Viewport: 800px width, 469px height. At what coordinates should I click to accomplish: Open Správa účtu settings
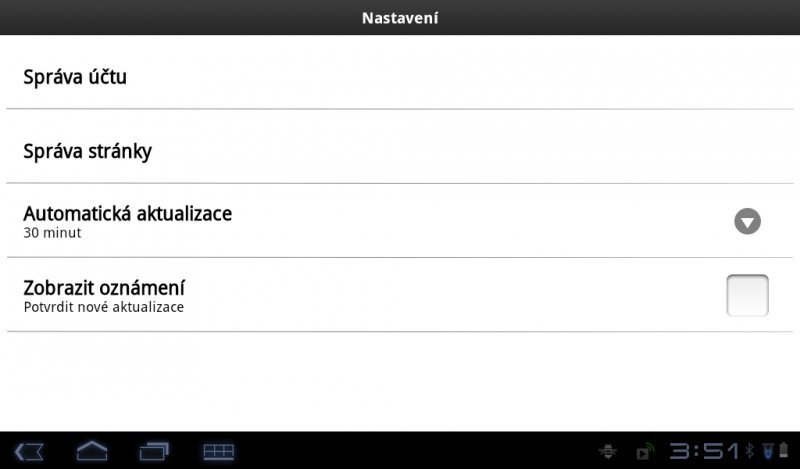[x=400, y=75]
